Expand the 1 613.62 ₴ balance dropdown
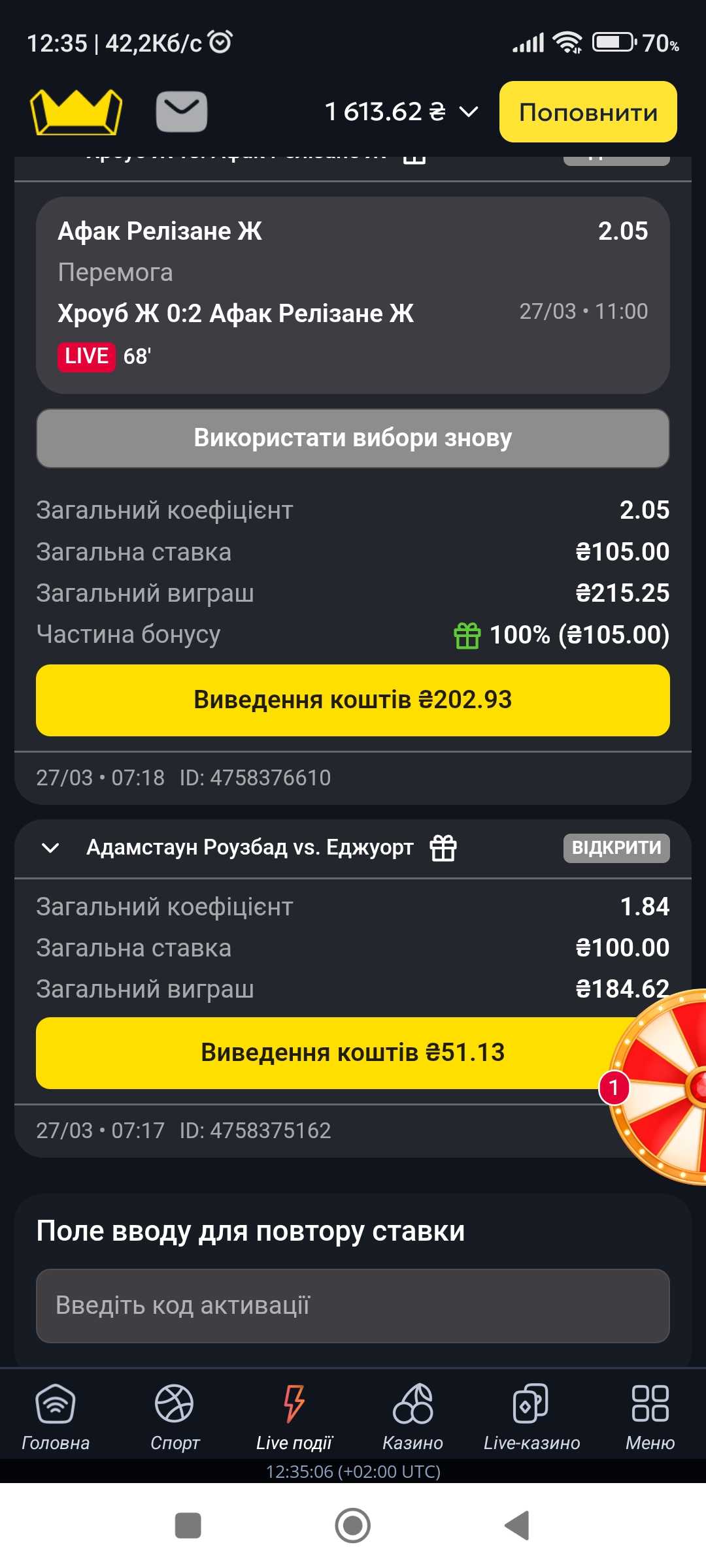 pos(401,112)
